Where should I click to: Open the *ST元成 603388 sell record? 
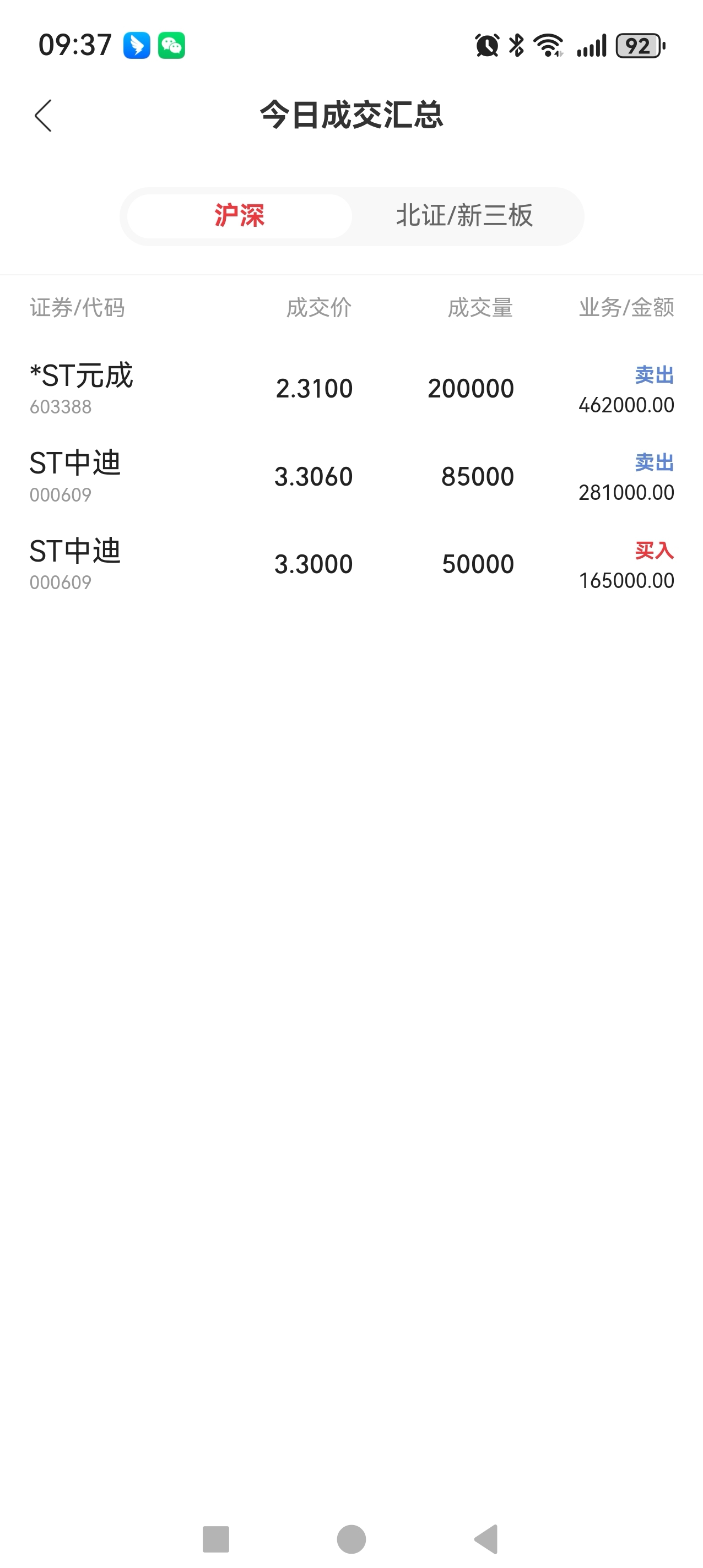351,389
